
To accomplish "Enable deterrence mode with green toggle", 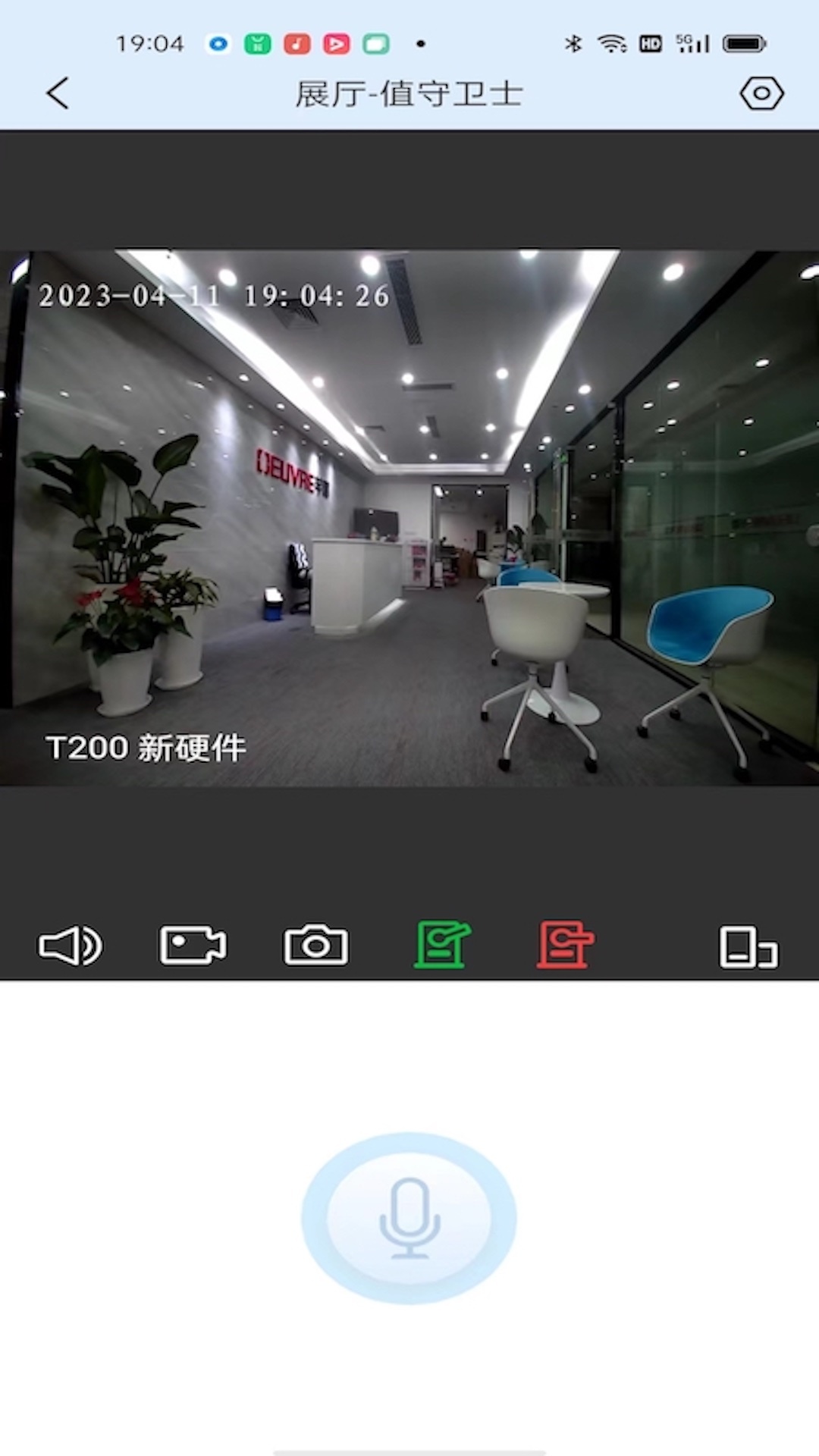I will click(x=442, y=946).
